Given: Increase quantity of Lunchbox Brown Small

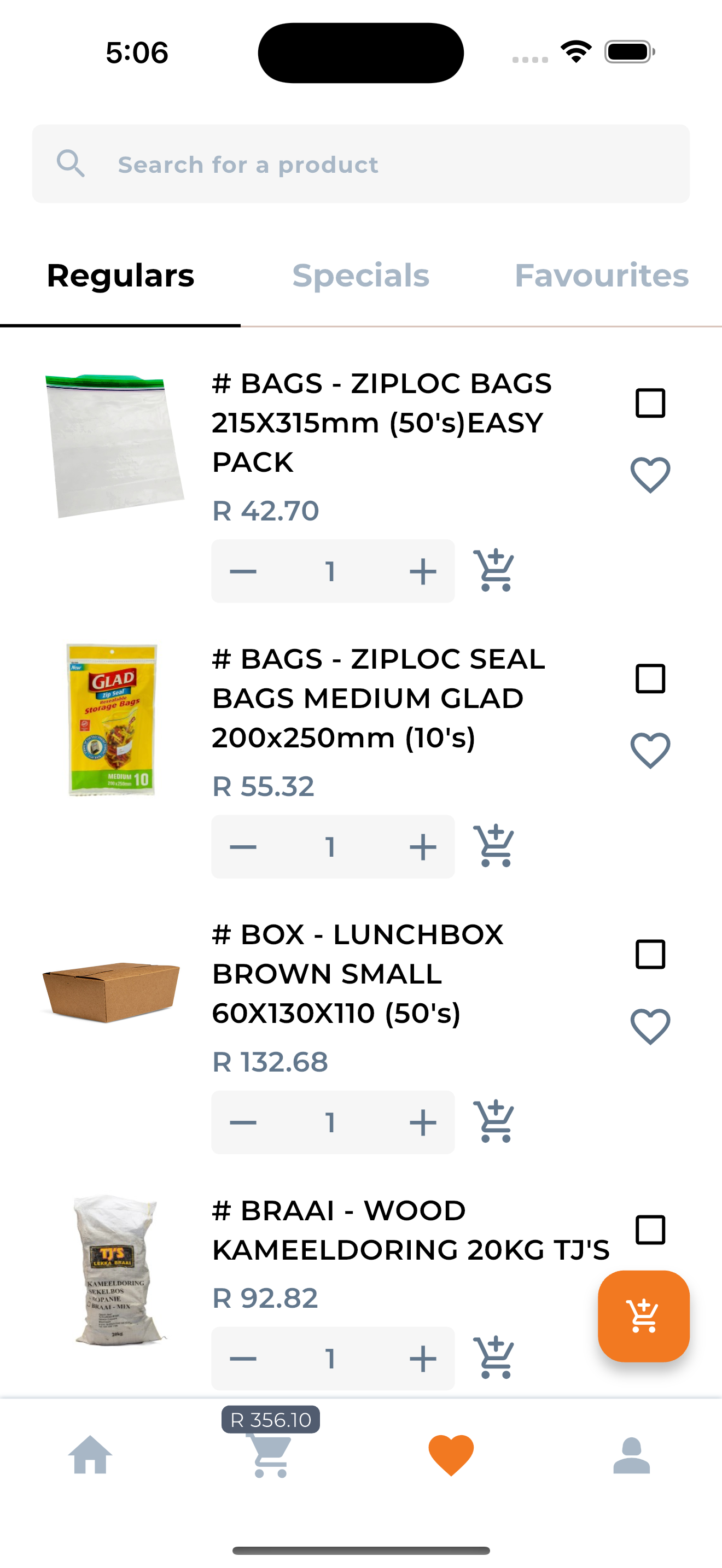Looking at the screenshot, I should 422,1122.
